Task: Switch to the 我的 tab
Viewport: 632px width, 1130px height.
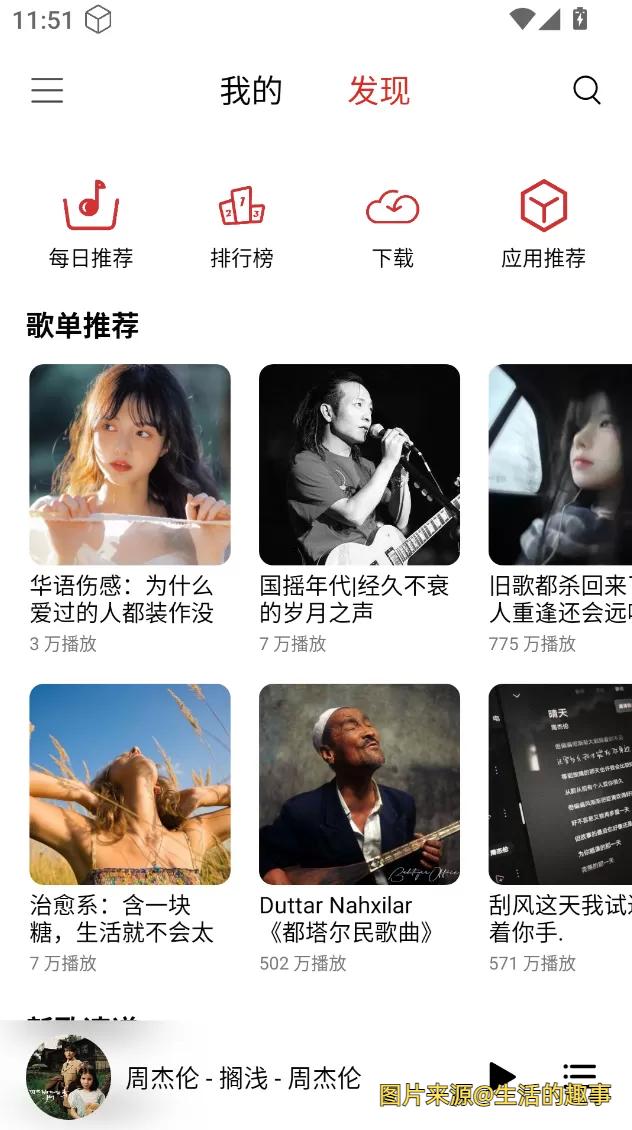Action: pos(251,91)
